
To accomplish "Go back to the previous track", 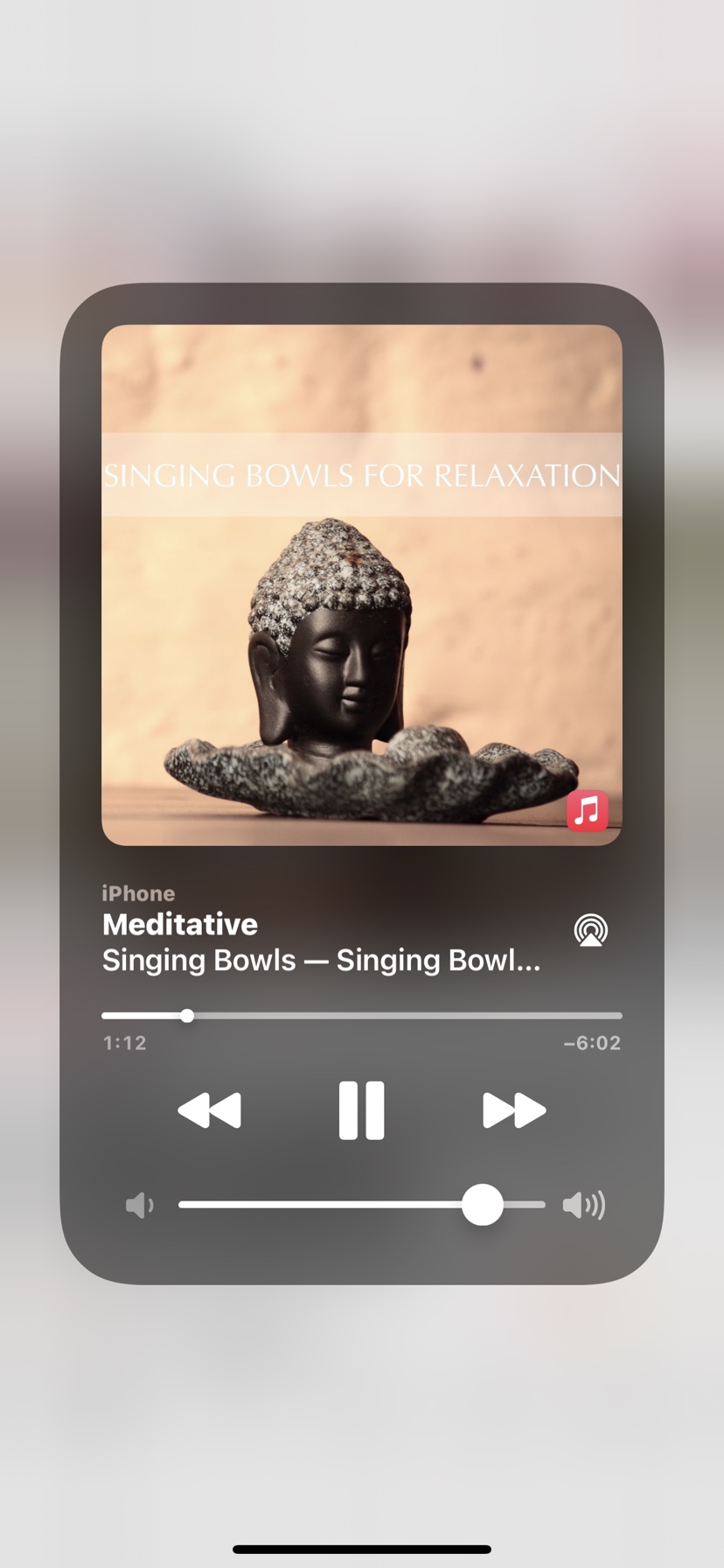I will [210, 1109].
